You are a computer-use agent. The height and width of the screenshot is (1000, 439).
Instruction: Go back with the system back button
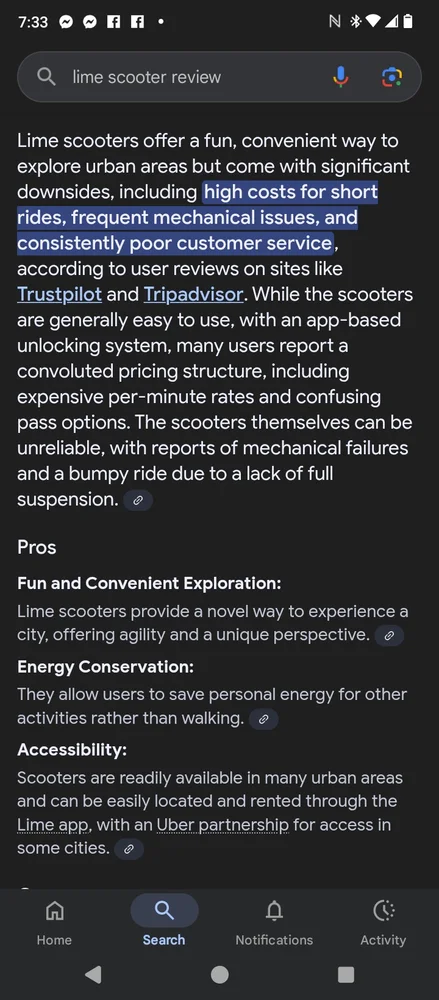tap(93, 974)
